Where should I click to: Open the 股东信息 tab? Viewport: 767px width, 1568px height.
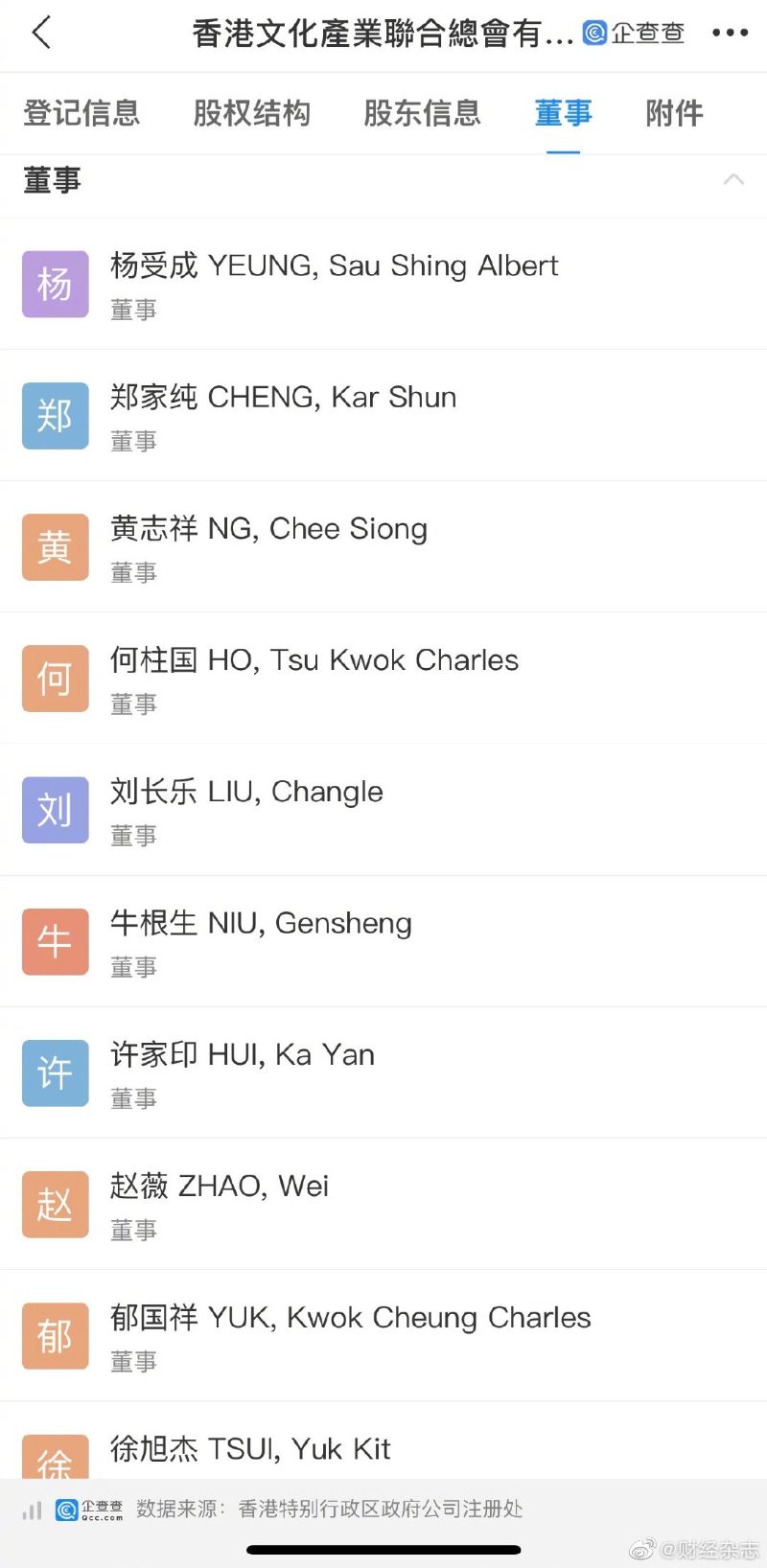(x=422, y=113)
